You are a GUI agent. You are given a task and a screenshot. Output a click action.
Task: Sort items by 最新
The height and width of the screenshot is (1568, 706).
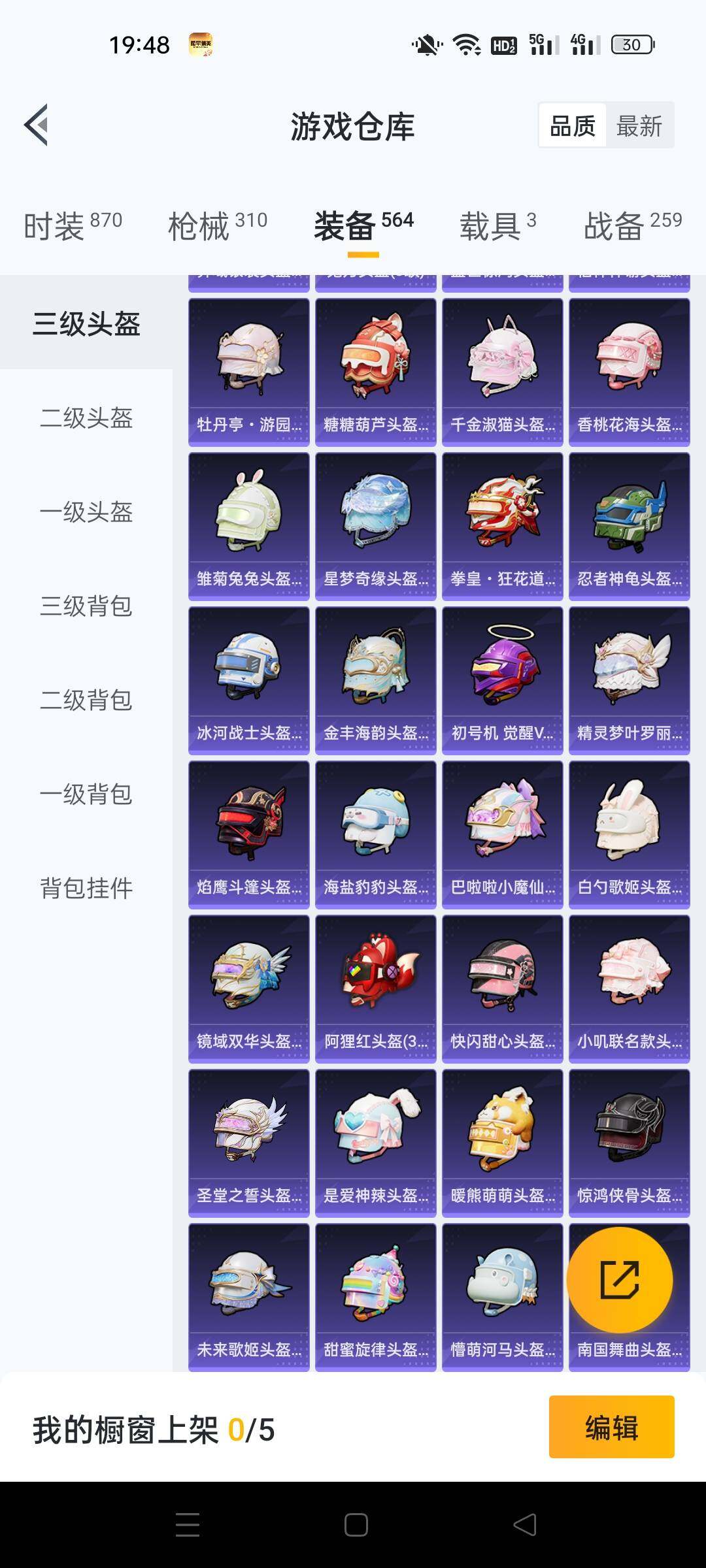(x=639, y=125)
